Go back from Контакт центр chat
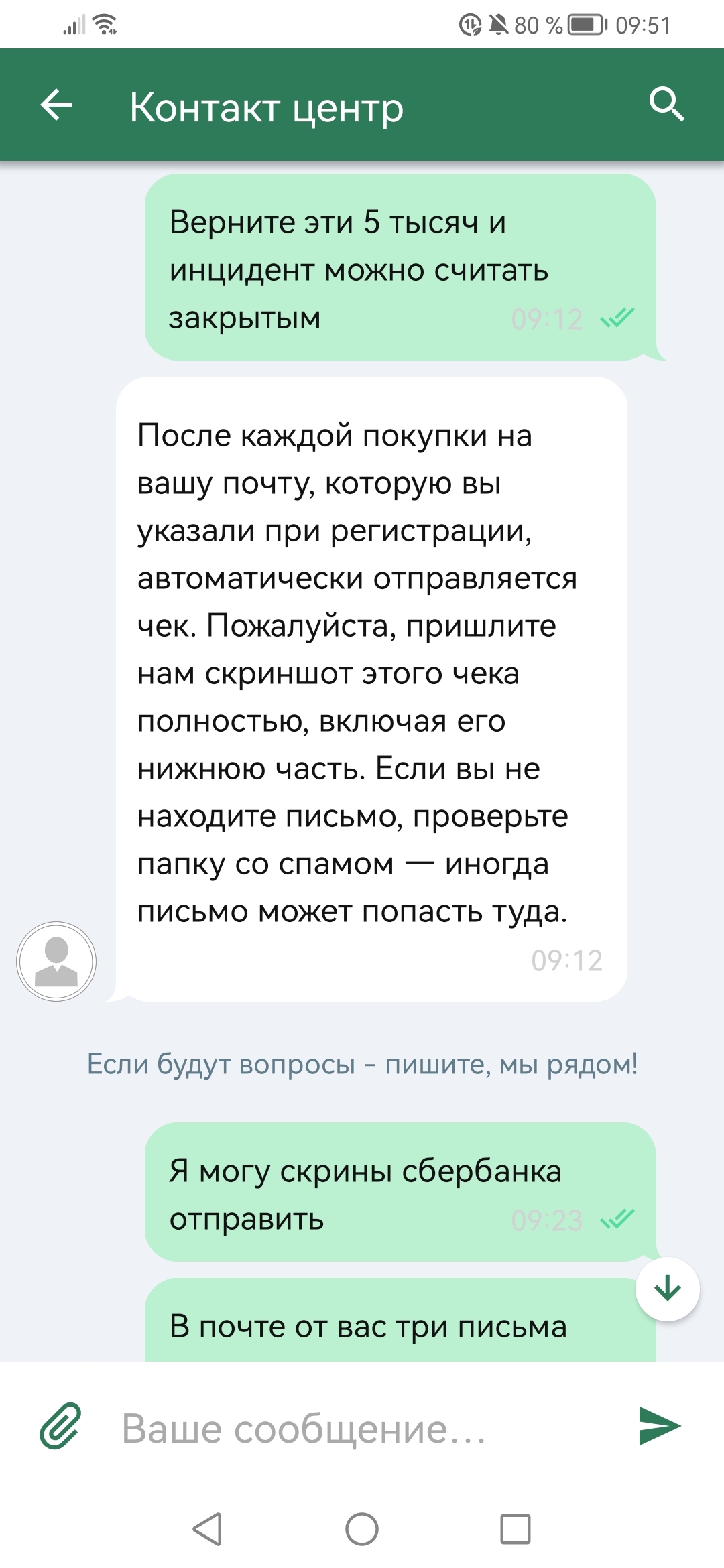The image size is (724, 1568). [56, 105]
